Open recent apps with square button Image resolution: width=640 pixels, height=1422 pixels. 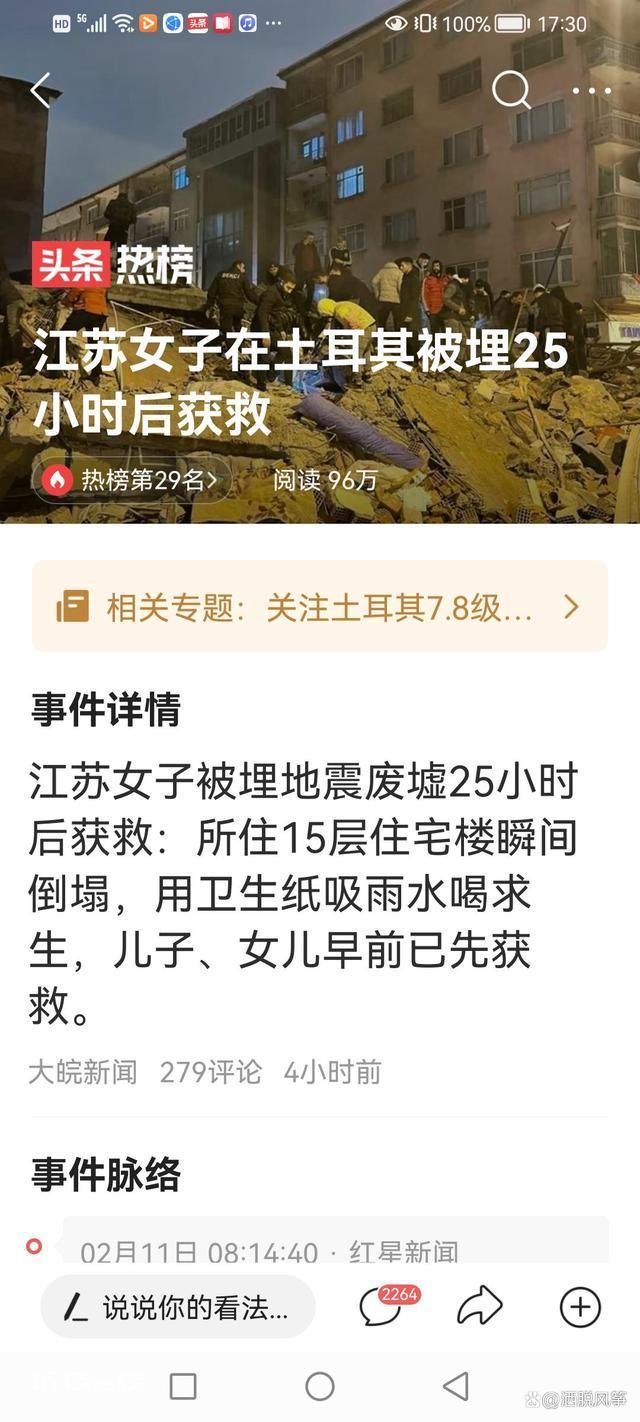(183, 1386)
